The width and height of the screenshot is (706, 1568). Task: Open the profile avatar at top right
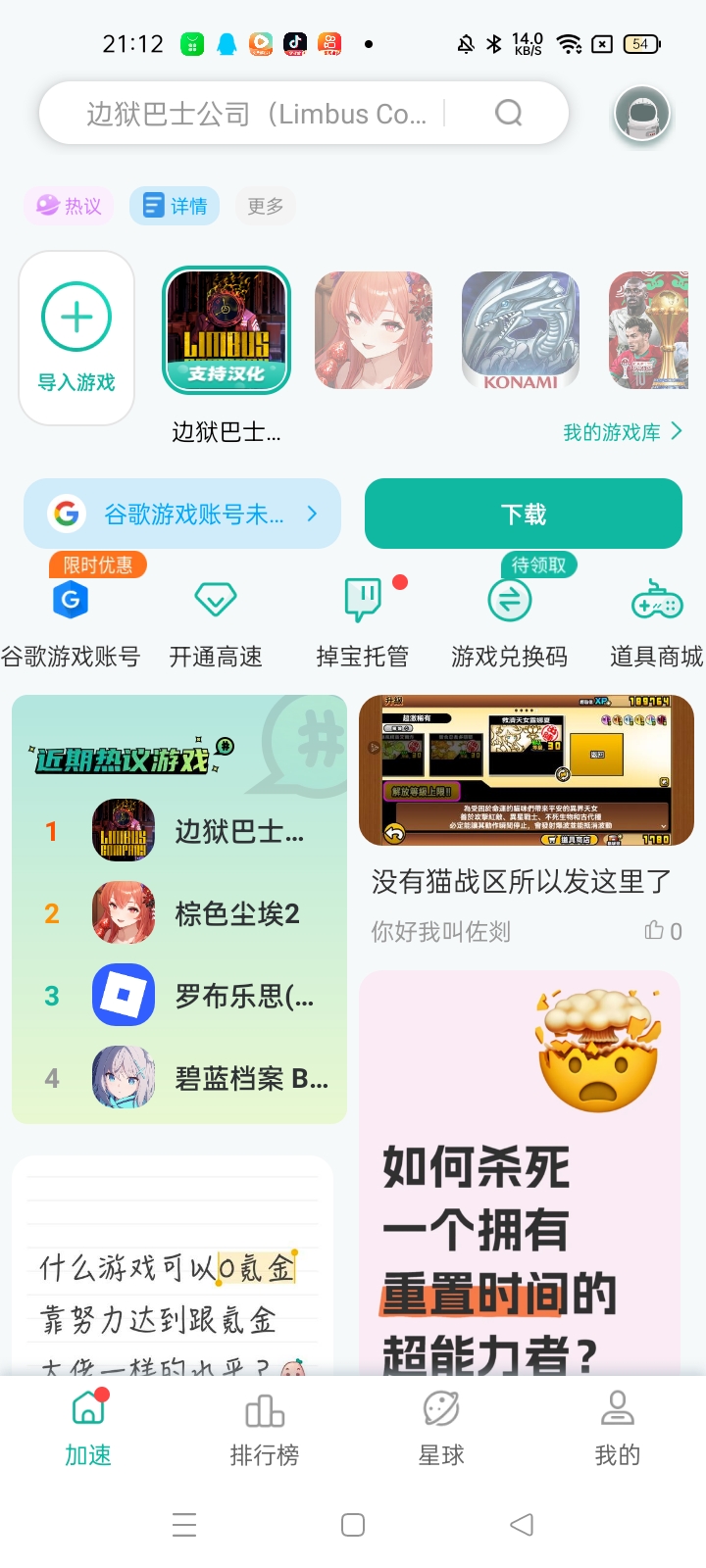tap(641, 114)
